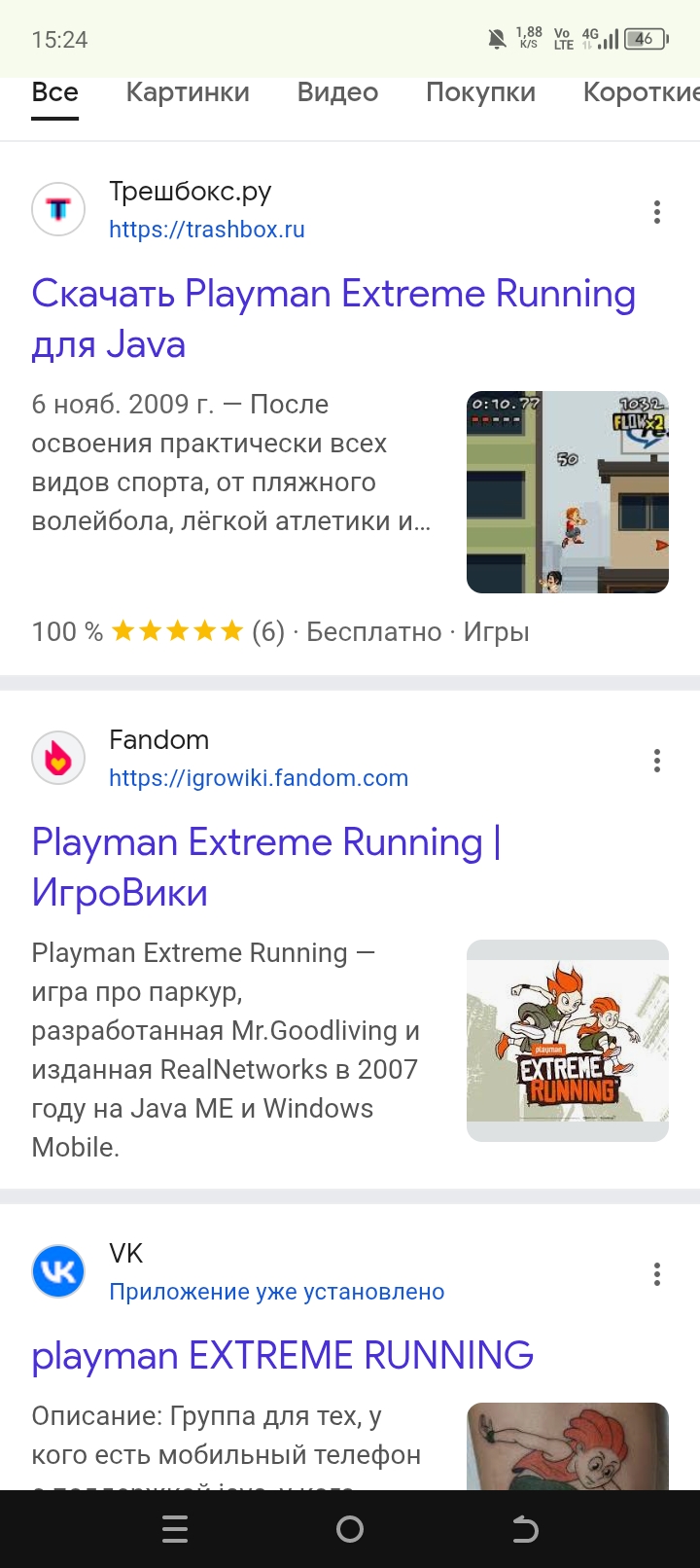Select the Покупки tab

[480, 92]
